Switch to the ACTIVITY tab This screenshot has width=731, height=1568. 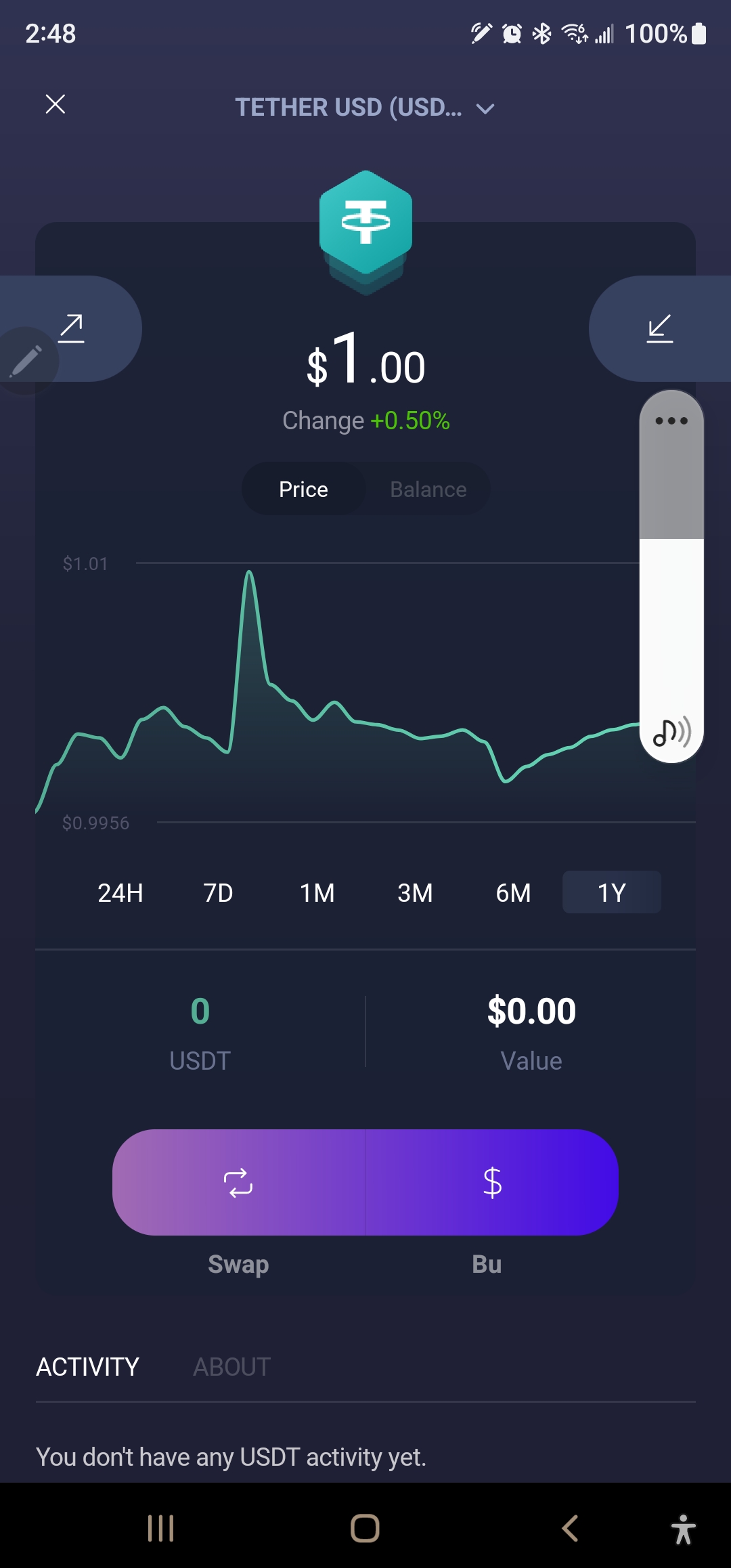pyautogui.click(x=87, y=1367)
